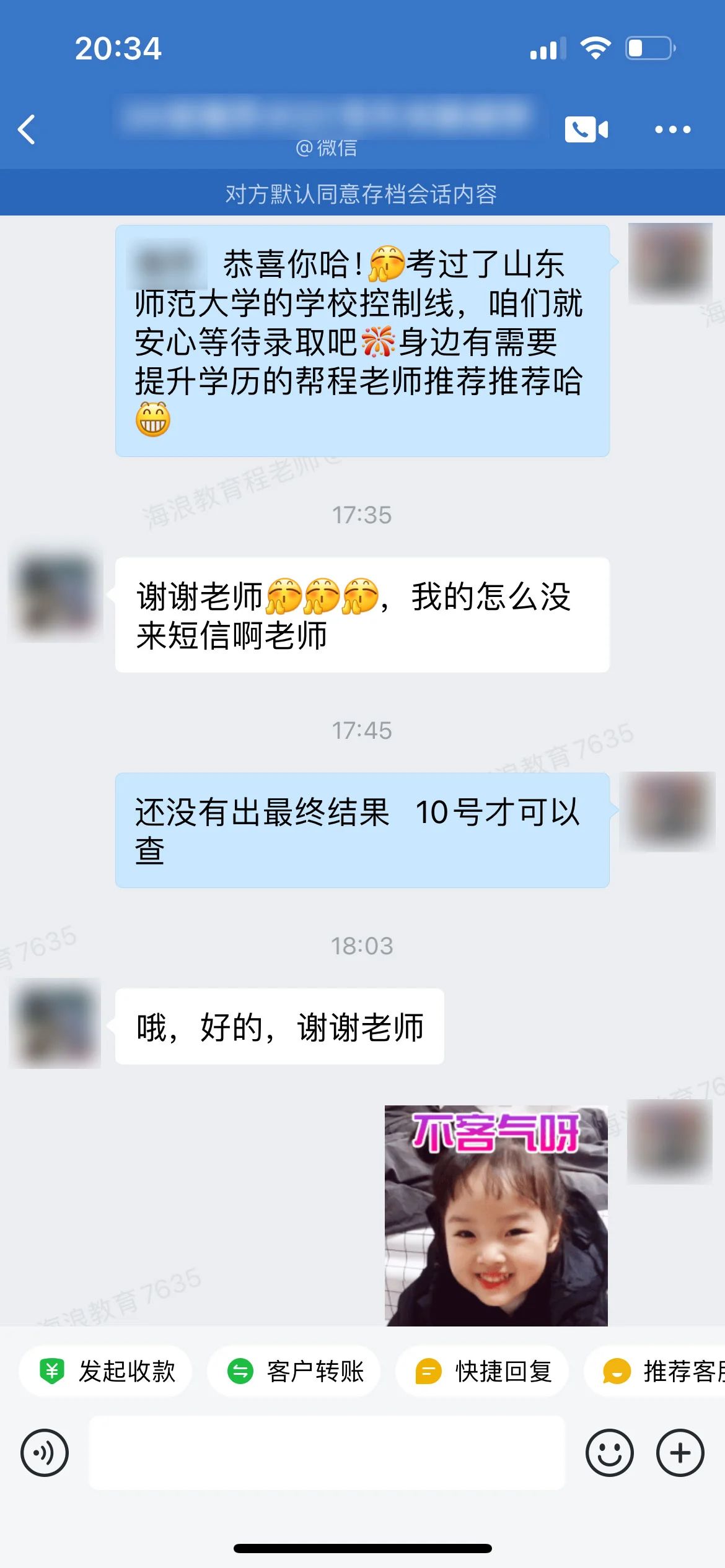
Task: Focus the message text field
Action: (x=327, y=1453)
